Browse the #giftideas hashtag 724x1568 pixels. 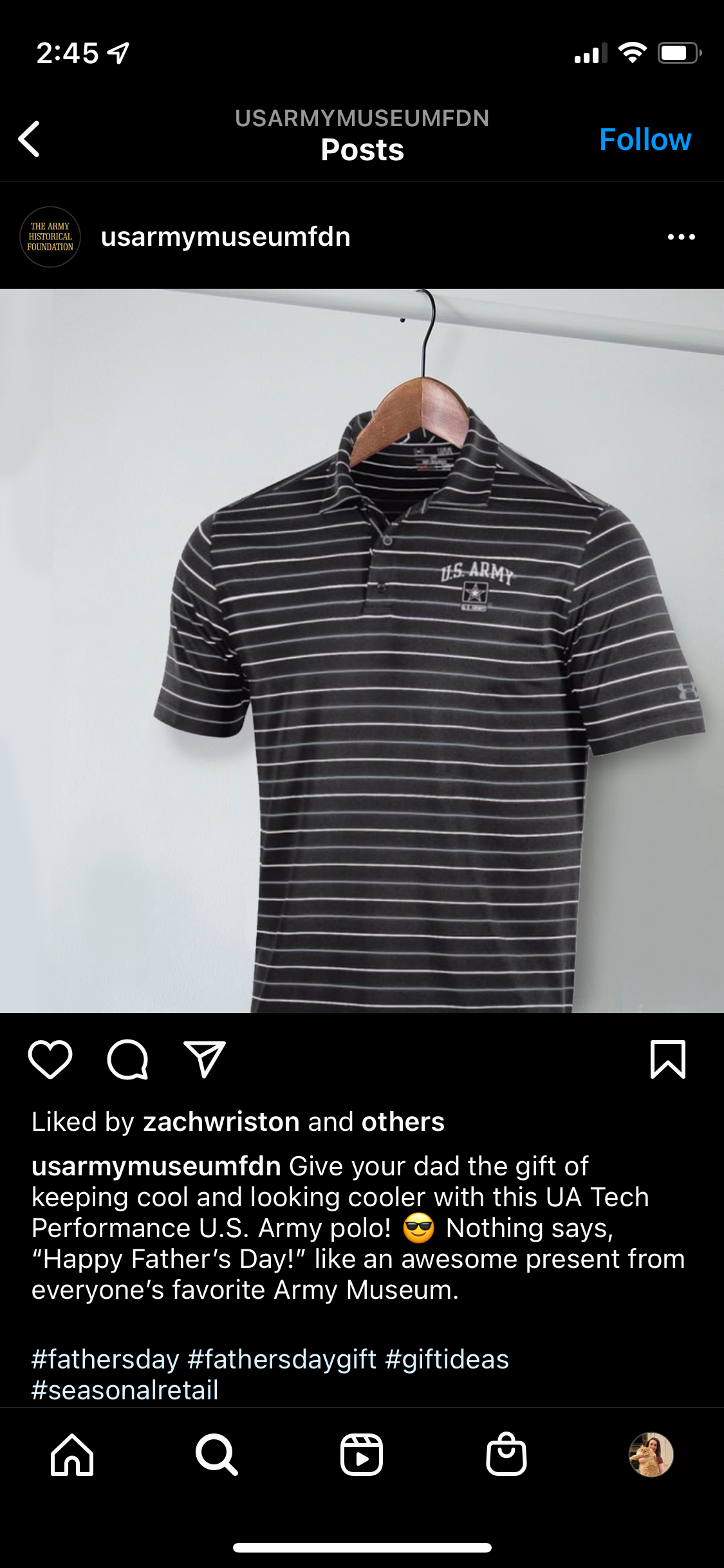tap(447, 1359)
